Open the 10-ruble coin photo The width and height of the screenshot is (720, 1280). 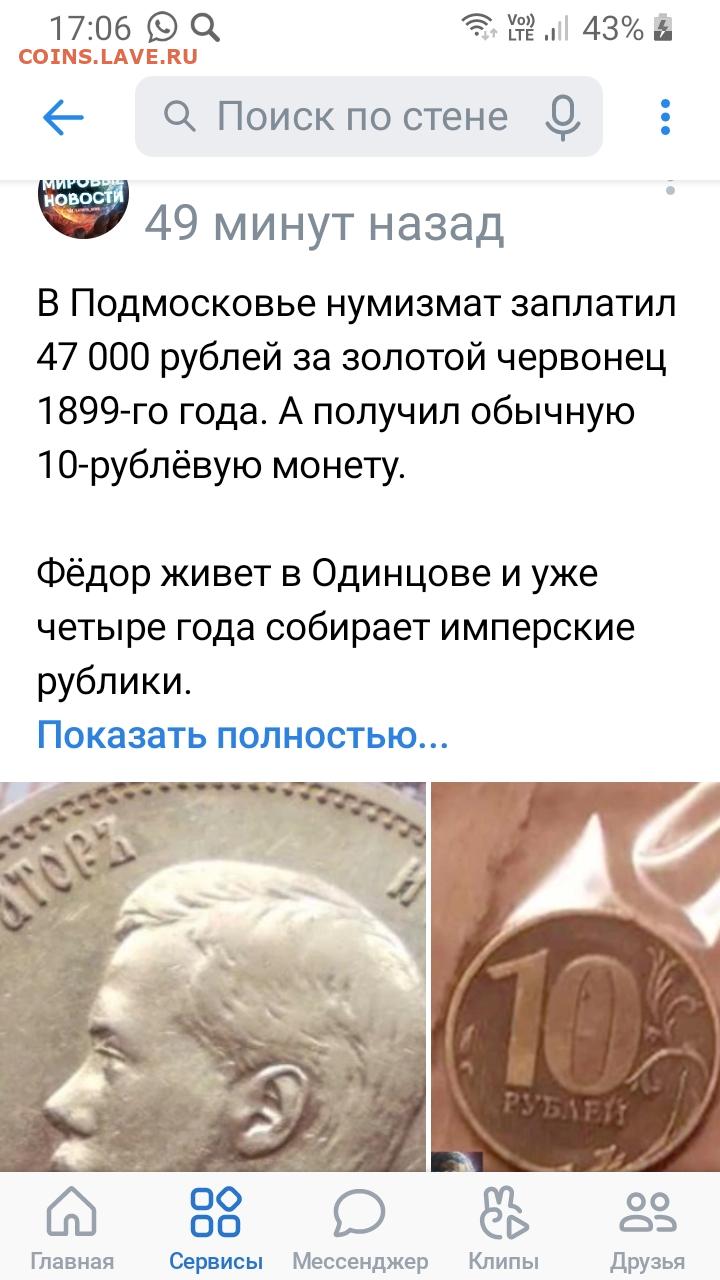tap(576, 976)
